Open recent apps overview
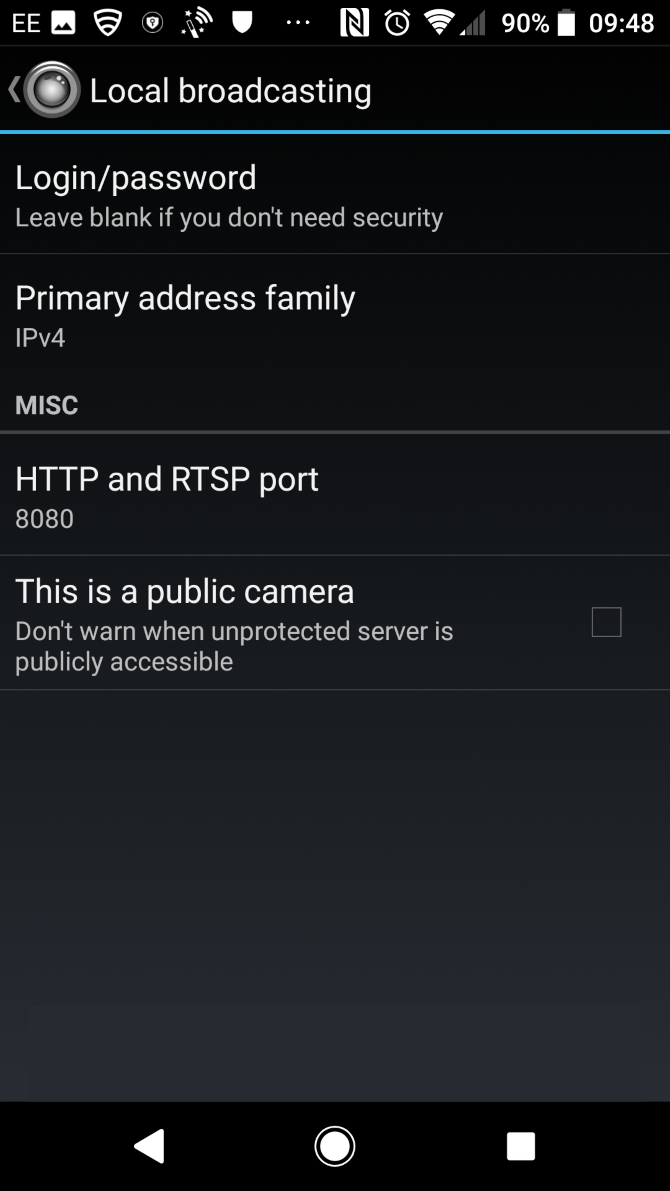The image size is (670, 1191). pyautogui.click(x=520, y=1146)
